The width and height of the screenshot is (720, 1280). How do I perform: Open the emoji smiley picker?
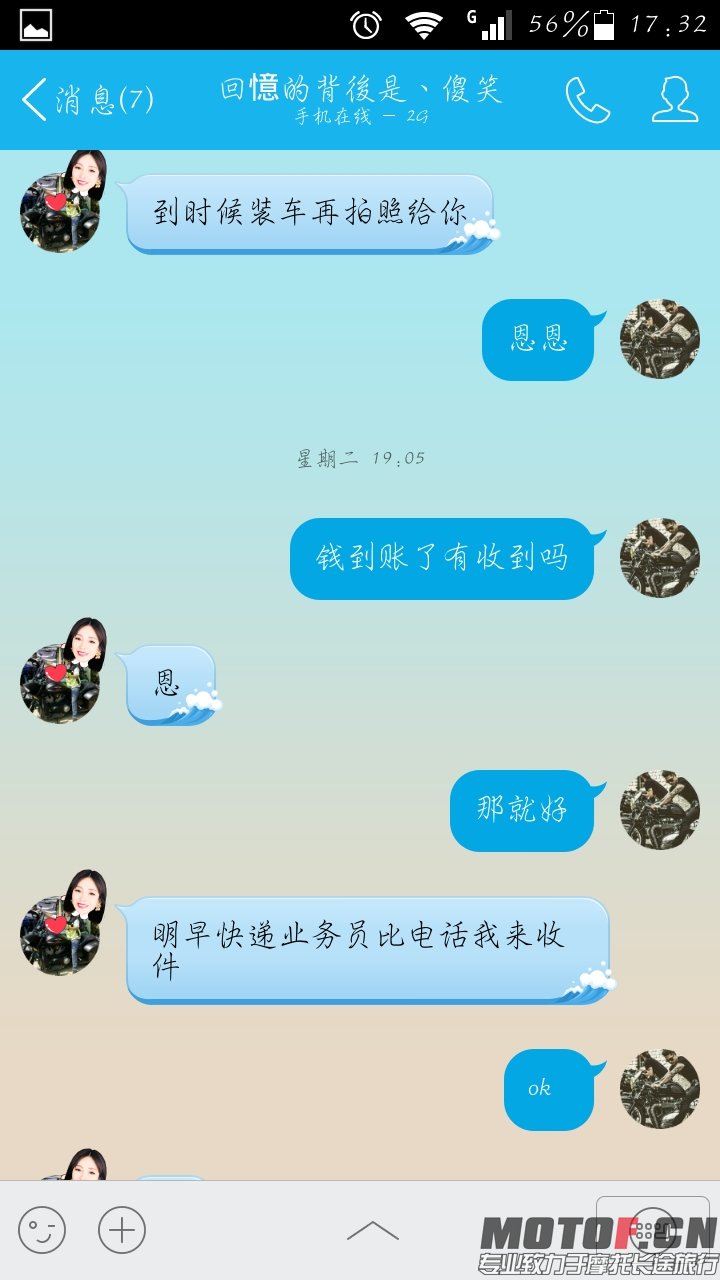[x=42, y=1230]
